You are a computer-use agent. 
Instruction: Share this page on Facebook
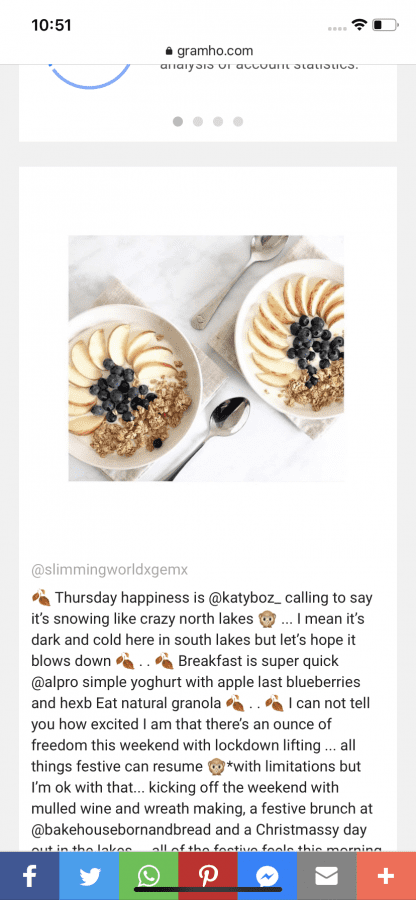click(x=29, y=876)
